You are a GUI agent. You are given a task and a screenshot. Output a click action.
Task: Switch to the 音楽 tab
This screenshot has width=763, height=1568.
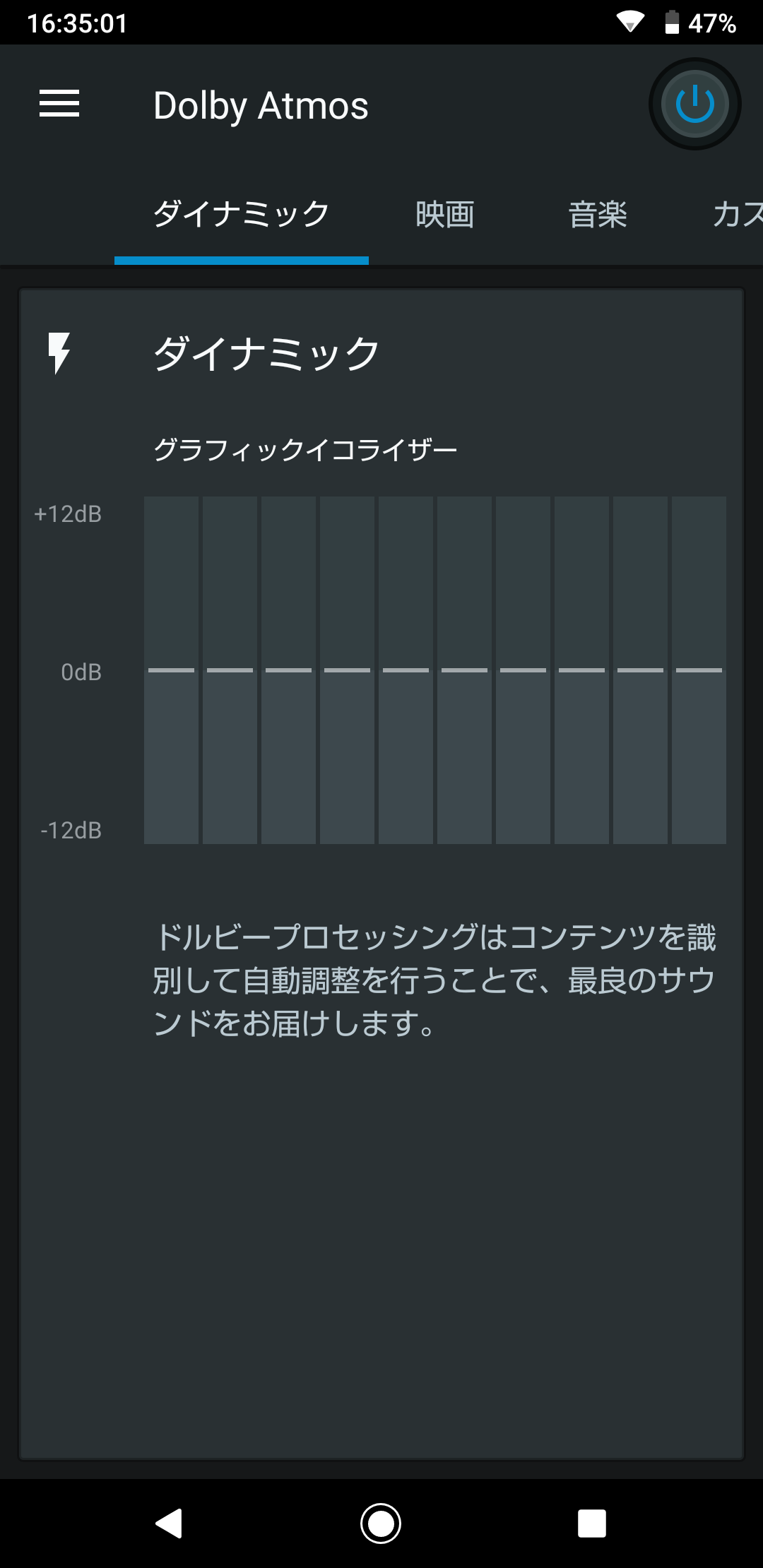click(598, 214)
